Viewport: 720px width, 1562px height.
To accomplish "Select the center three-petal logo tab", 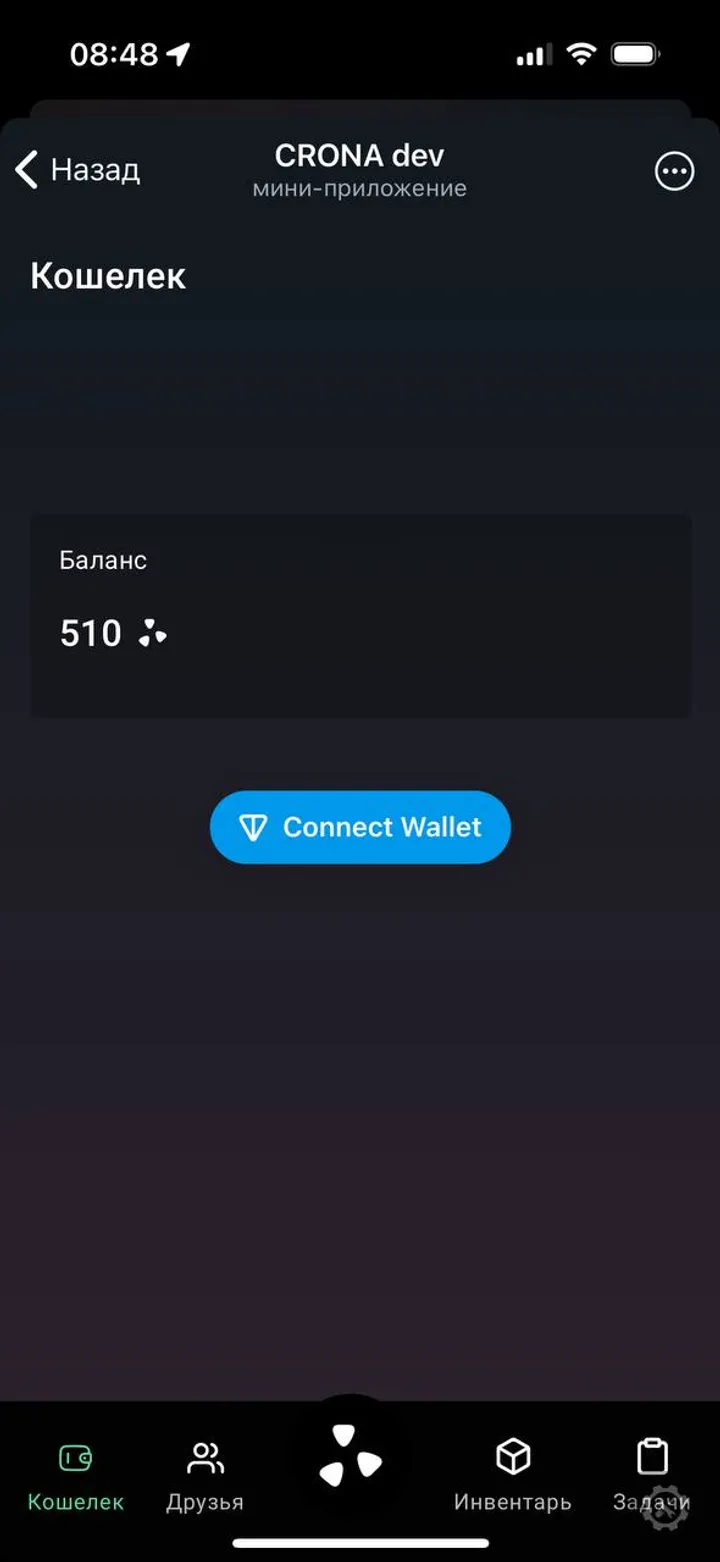I will (x=350, y=1455).
